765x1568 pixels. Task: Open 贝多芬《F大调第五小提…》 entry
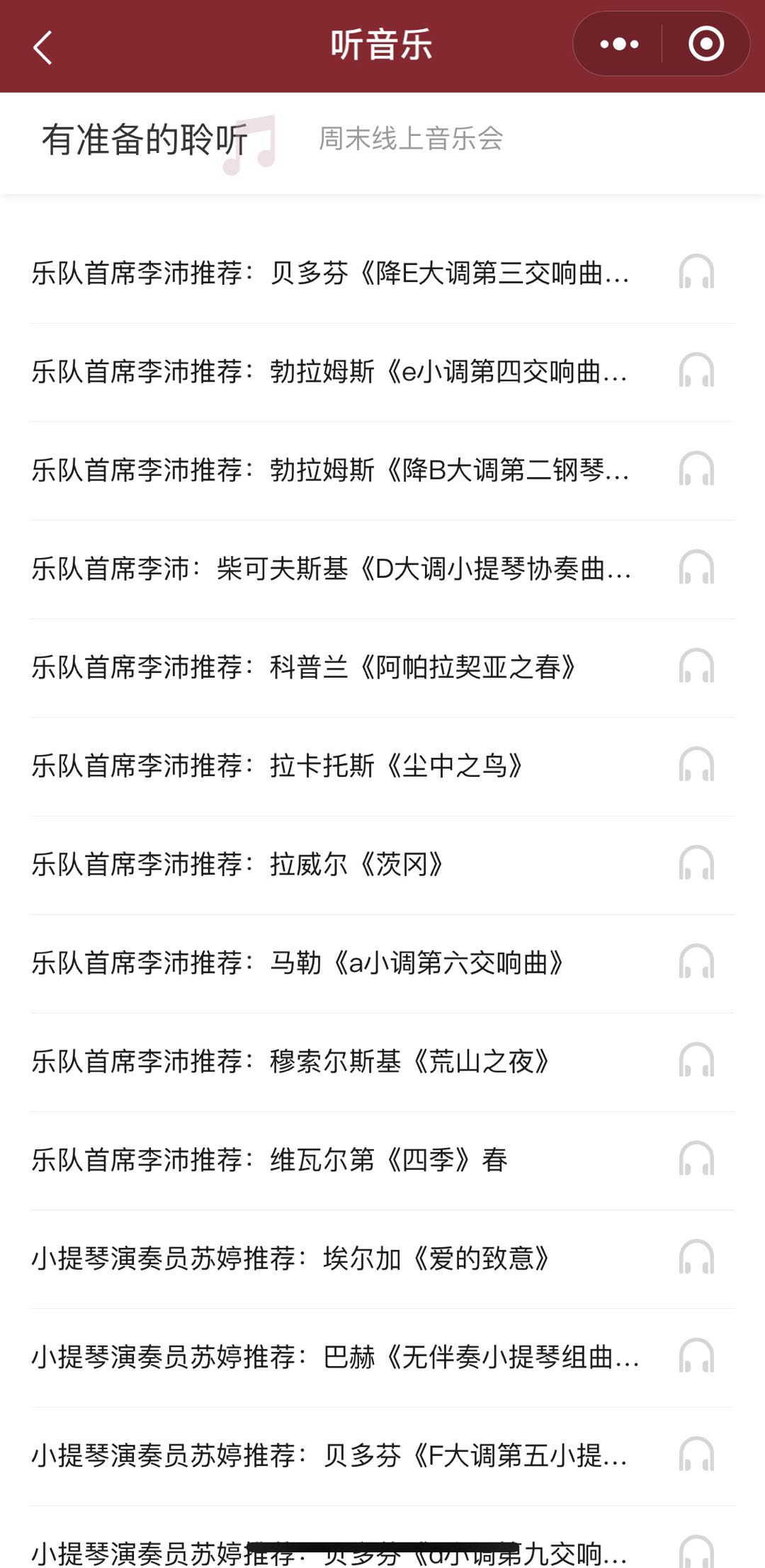[x=330, y=1455]
